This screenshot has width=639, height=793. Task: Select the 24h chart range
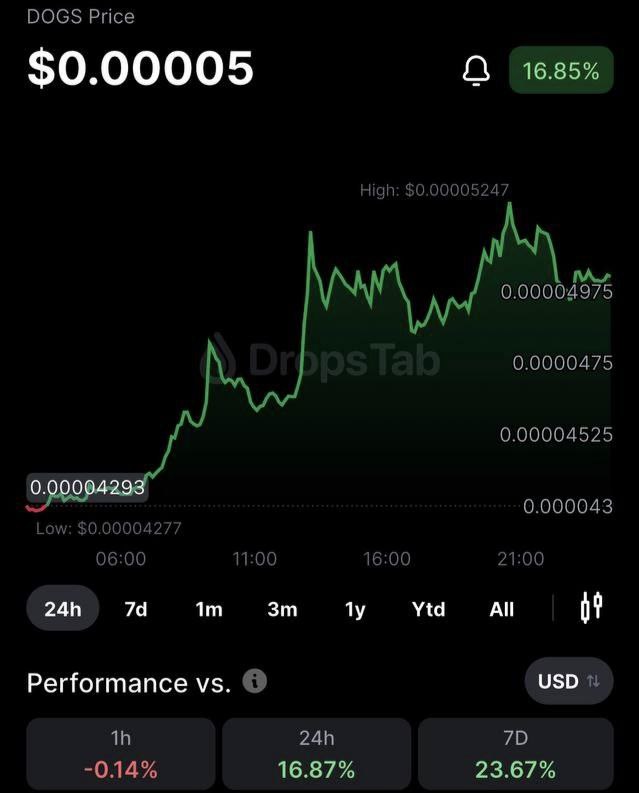click(63, 609)
